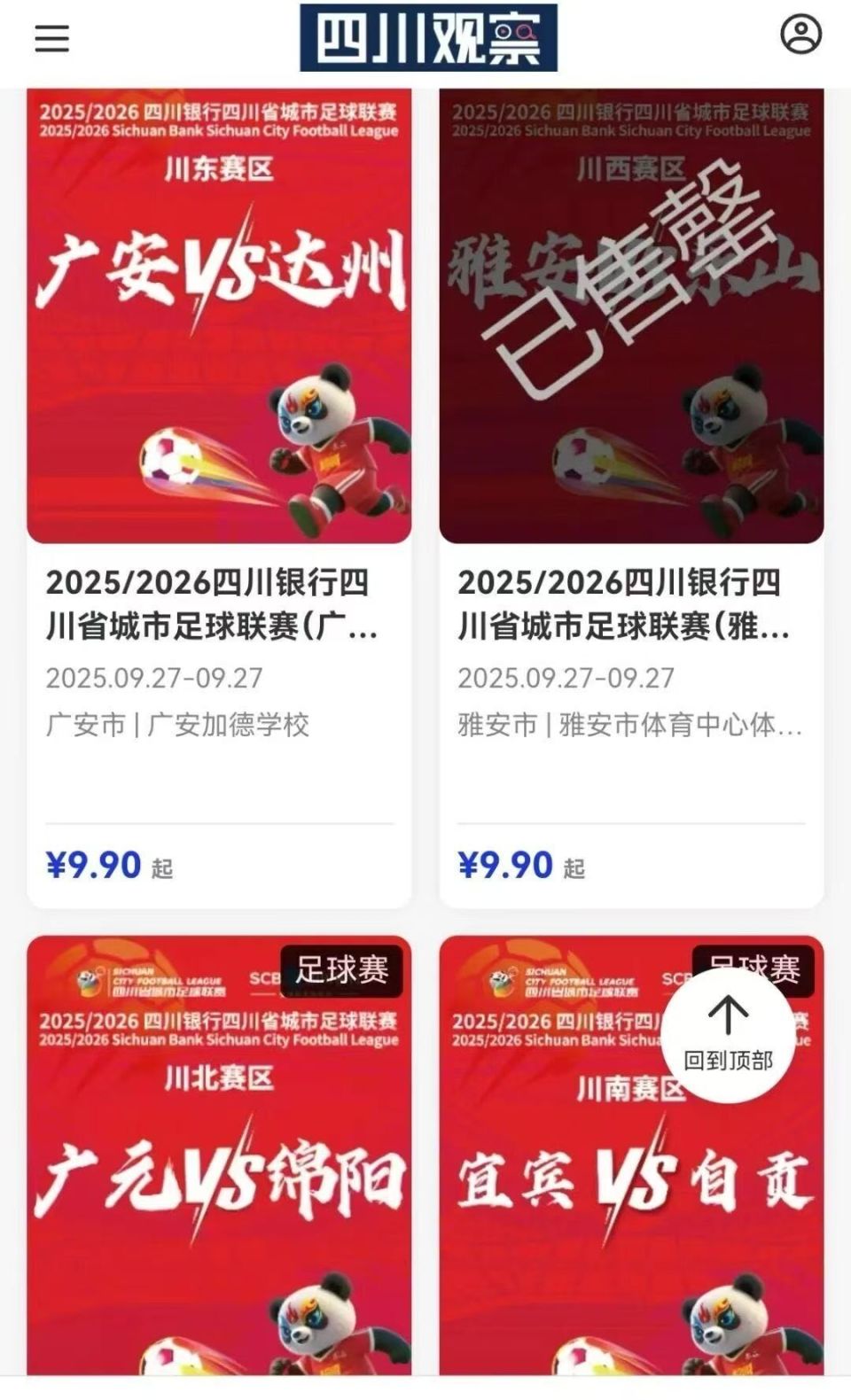Open the hamburger menu
Screen dimensions: 851x1400
51,38
